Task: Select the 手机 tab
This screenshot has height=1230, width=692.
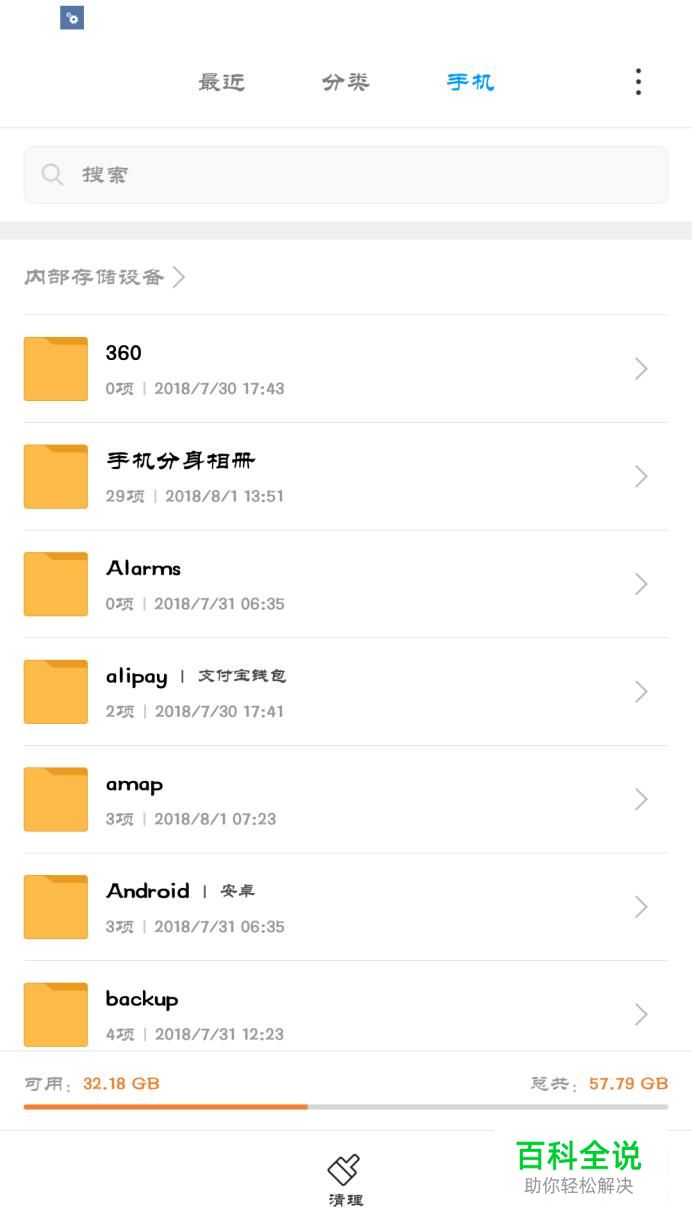Action: pyautogui.click(x=470, y=82)
